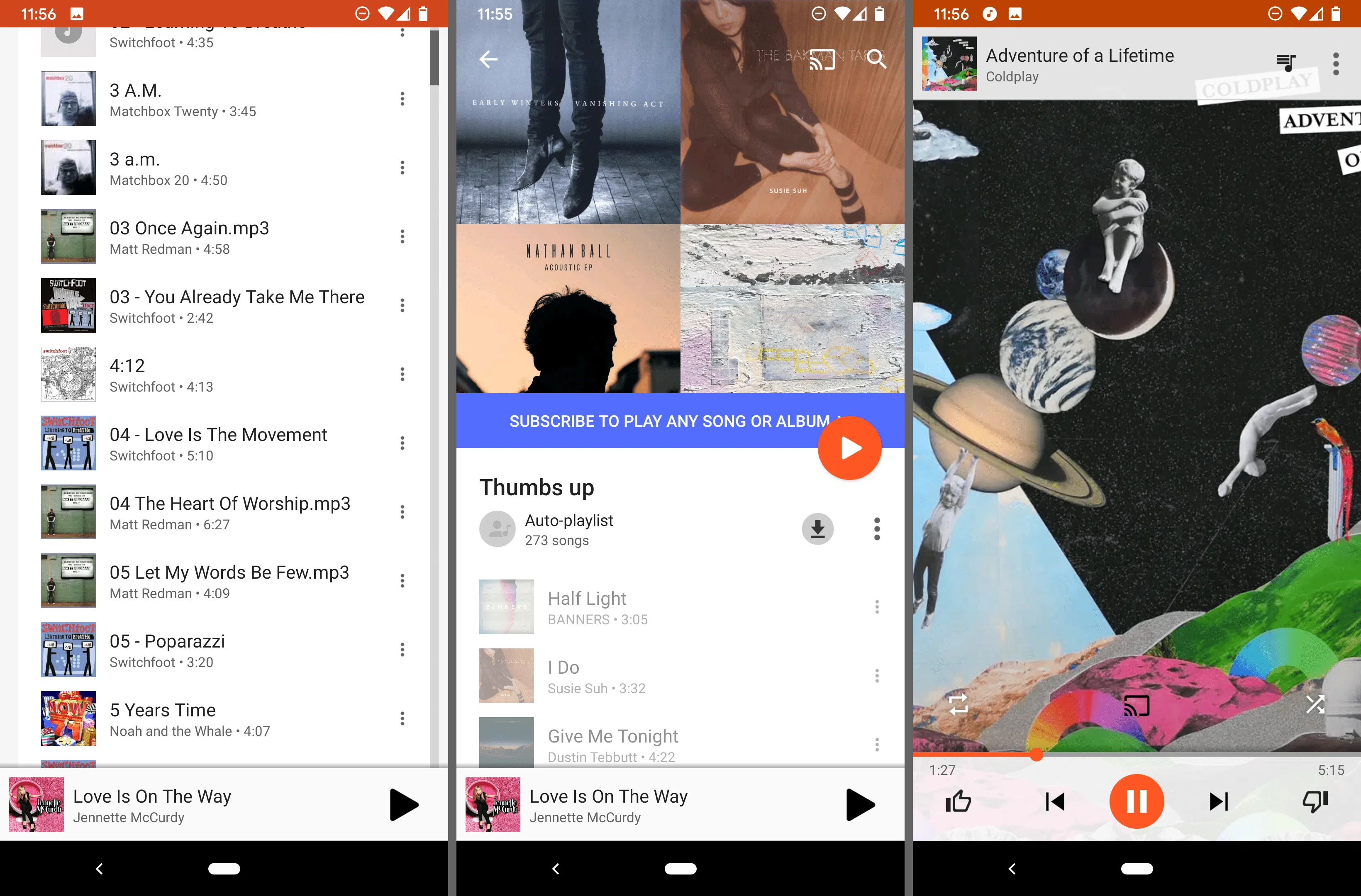This screenshot has height=896, width=1361.
Task: Open the queue for Adventure of a Lifetime
Action: [x=1286, y=62]
